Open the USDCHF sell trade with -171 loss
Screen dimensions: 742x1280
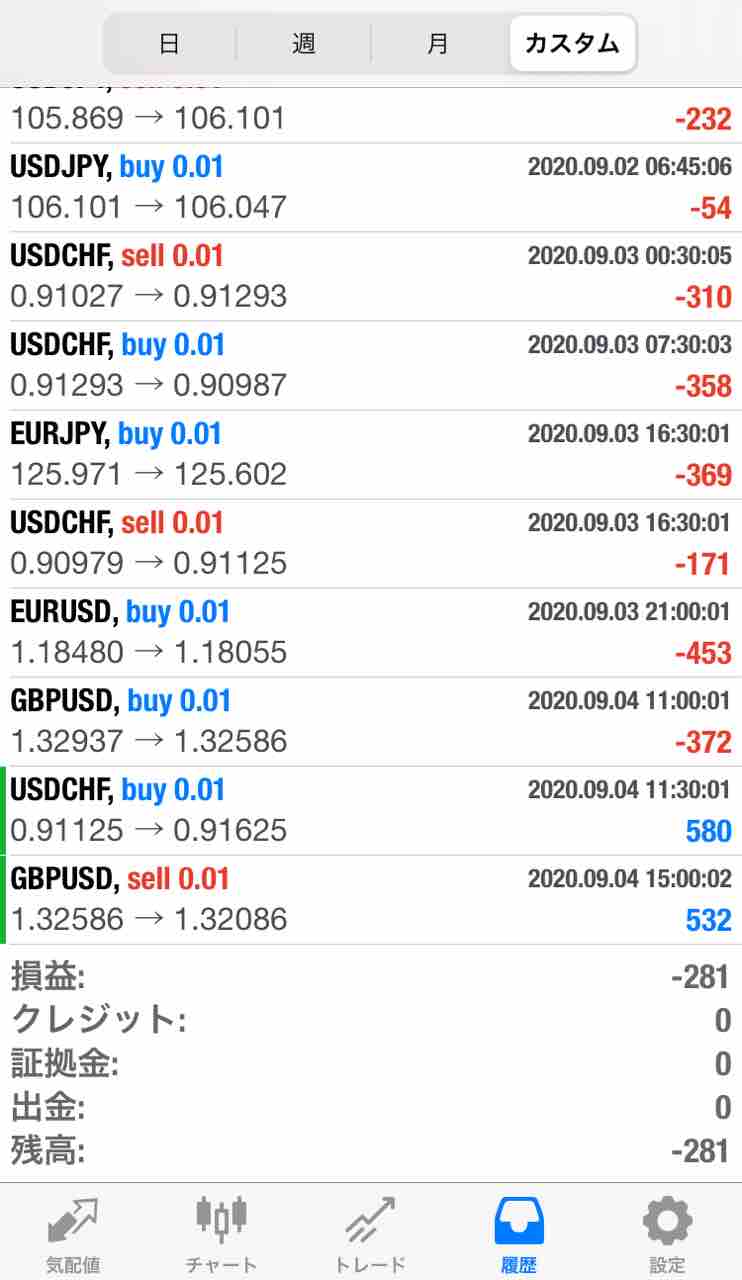coord(370,544)
